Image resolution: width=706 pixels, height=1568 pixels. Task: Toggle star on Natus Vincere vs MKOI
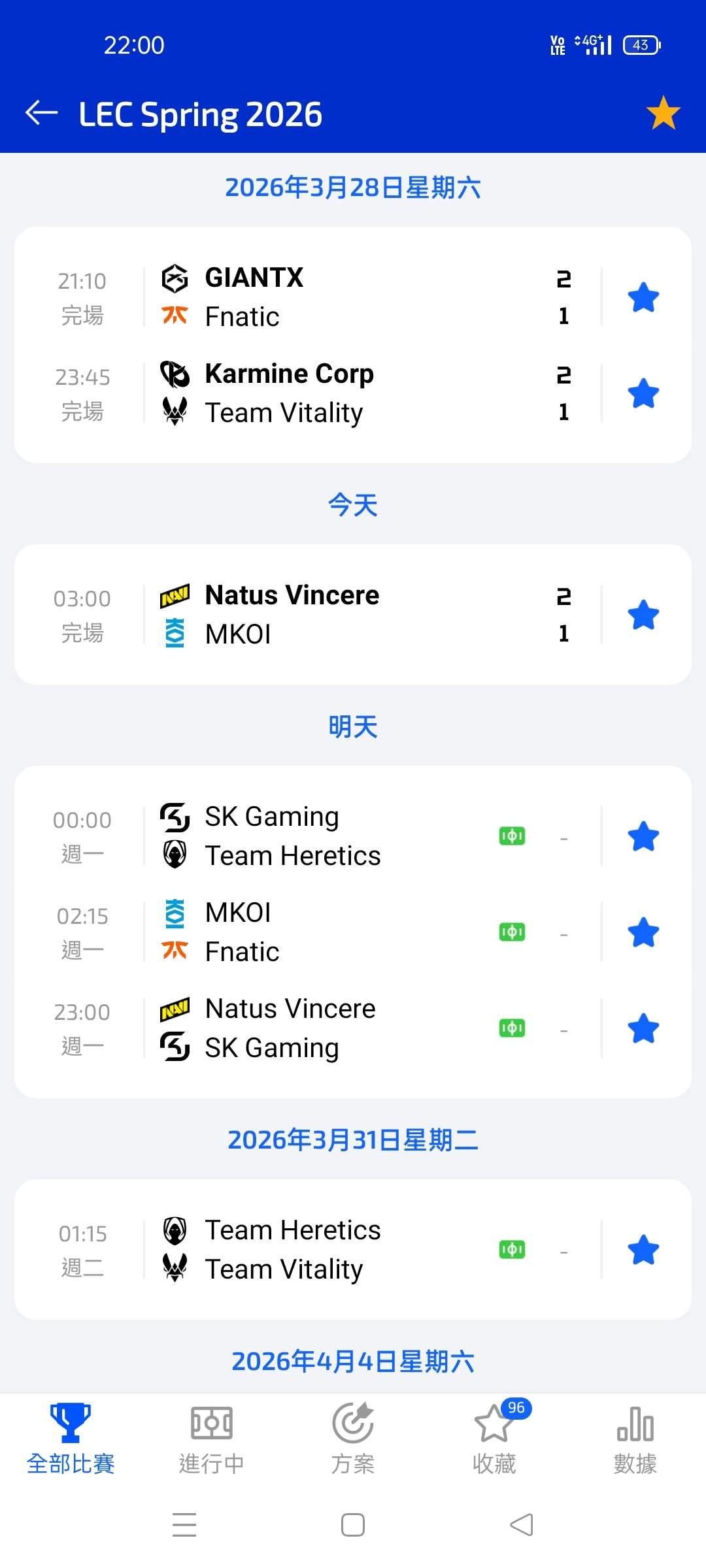coord(643,615)
